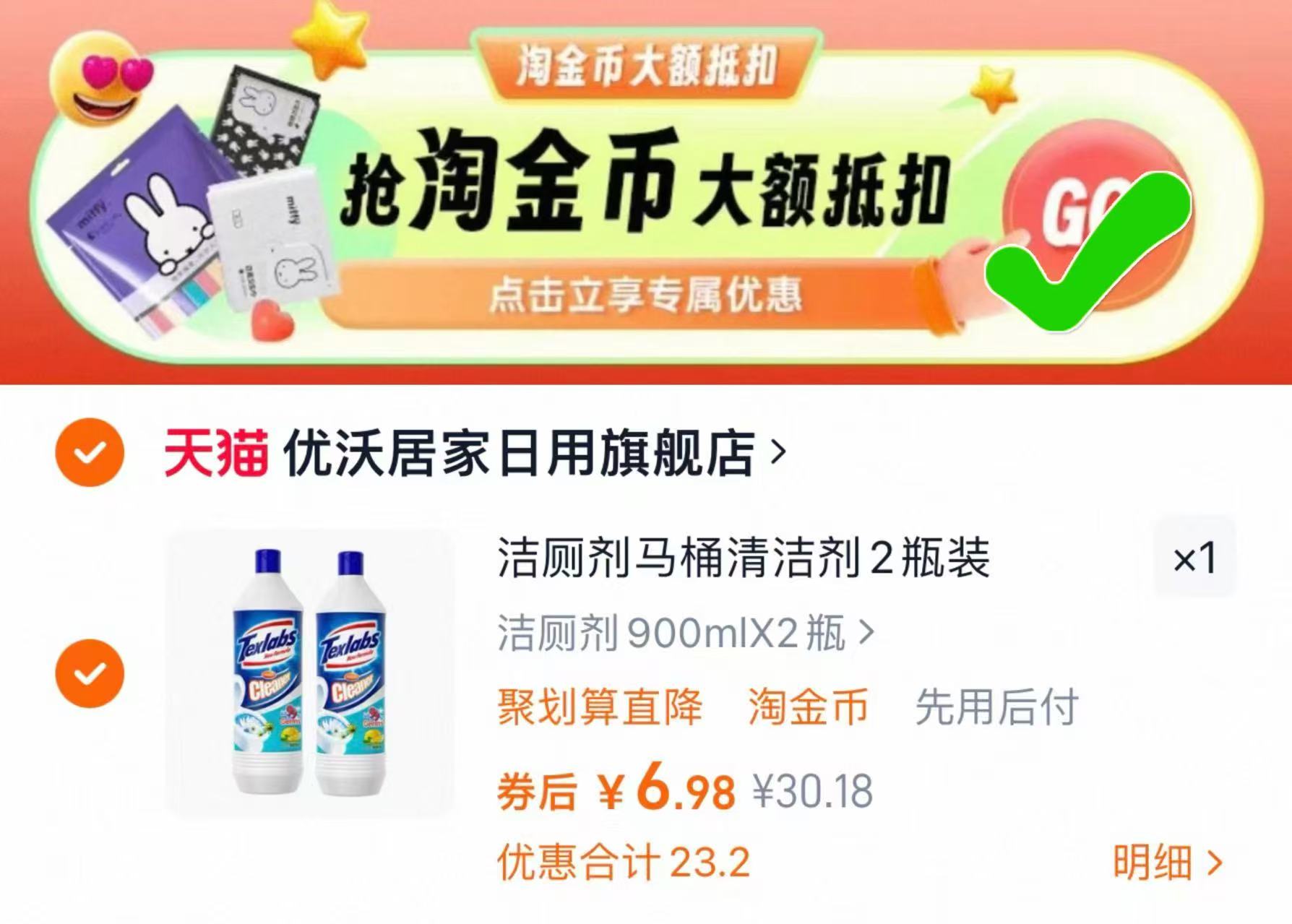Toggle the 优沃居家日用旗舰店 store checkbox
This screenshot has height=924, width=1292.
point(90,453)
